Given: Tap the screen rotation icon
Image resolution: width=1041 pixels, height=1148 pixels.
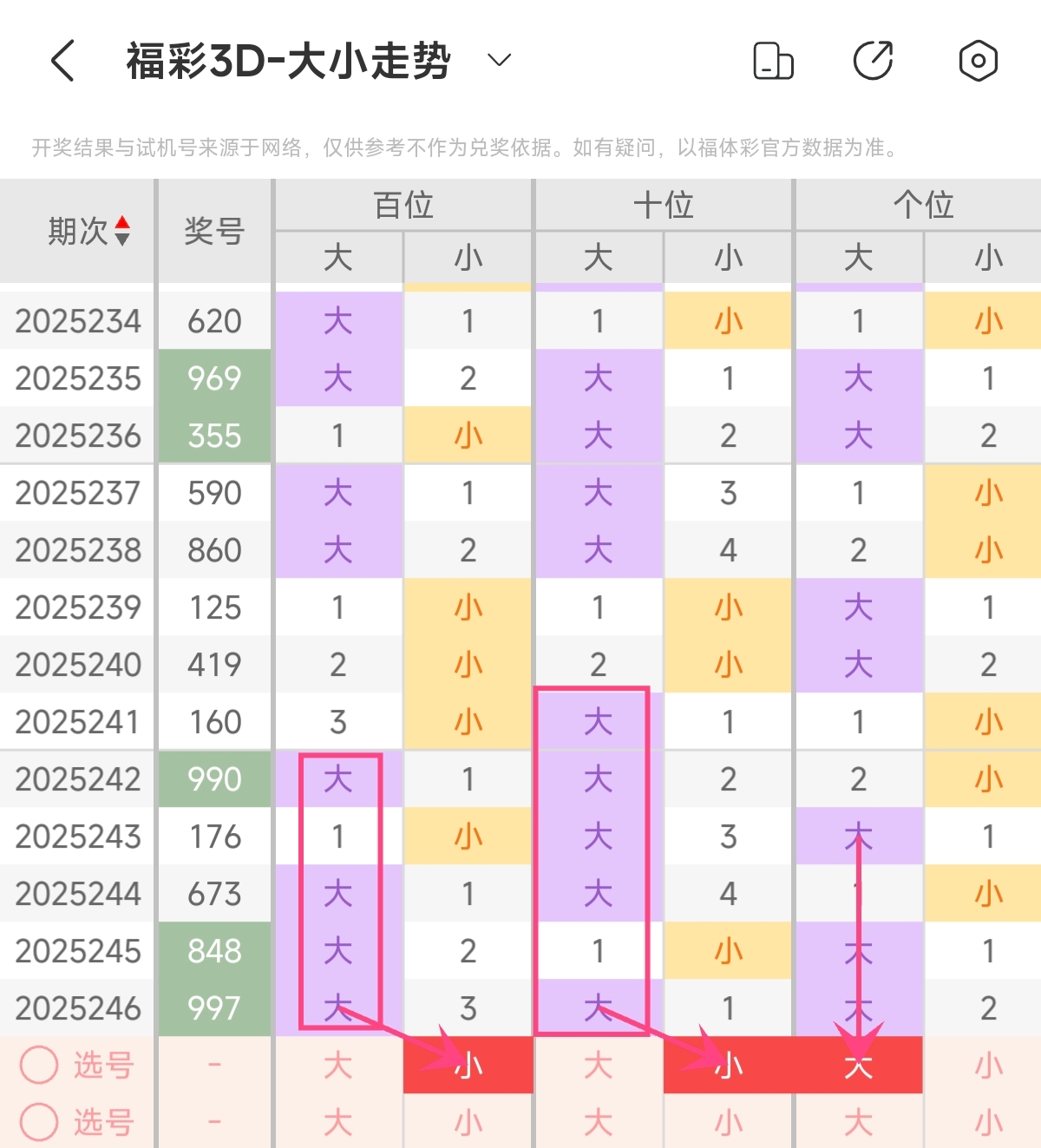Looking at the screenshot, I should click(773, 61).
